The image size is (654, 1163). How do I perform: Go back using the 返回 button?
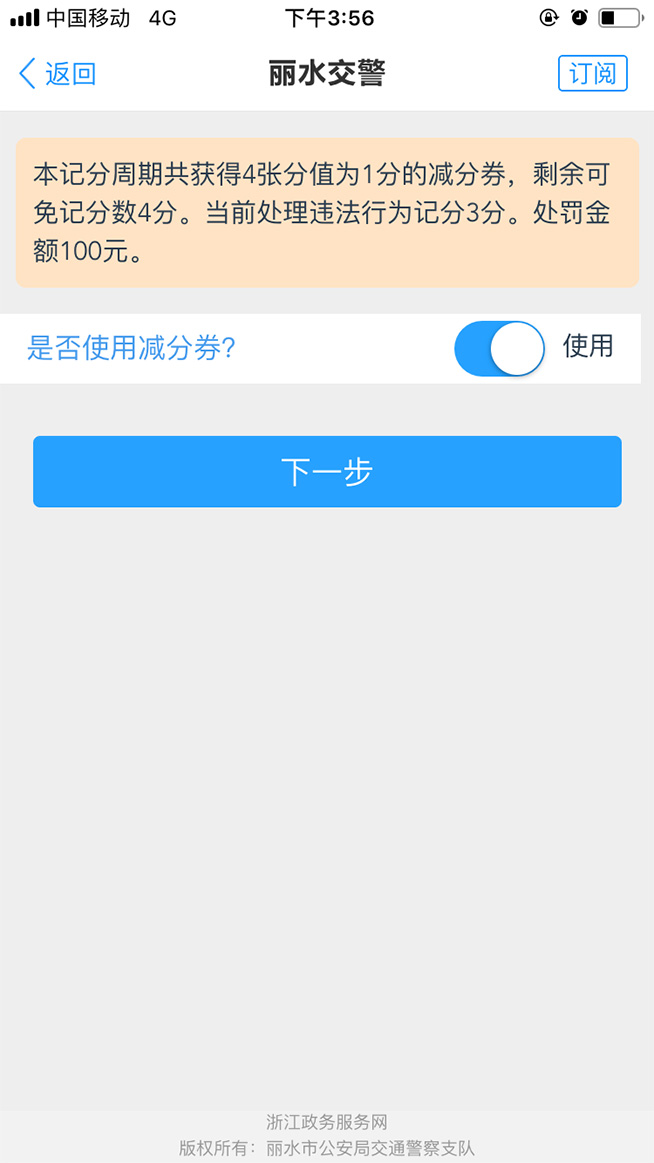[x=57, y=74]
